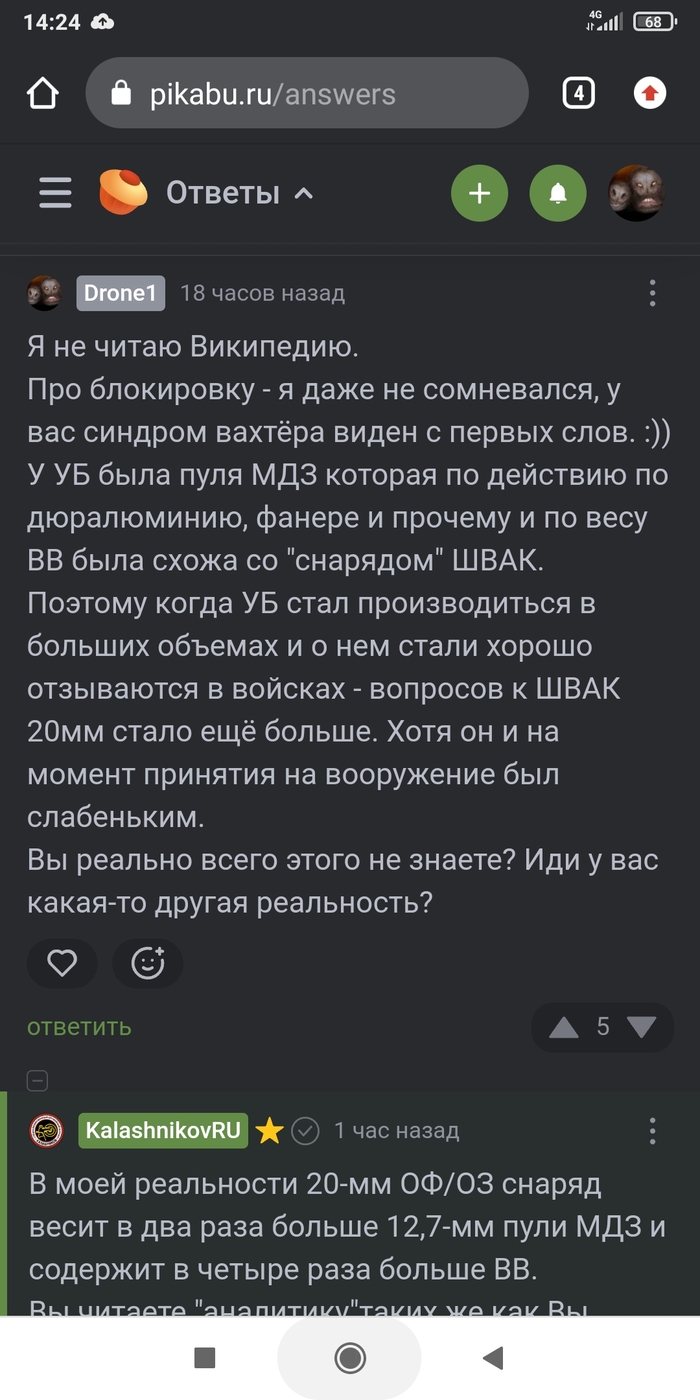Open Drone1's user profile
The width and height of the screenshot is (700, 1400).
(x=119, y=293)
